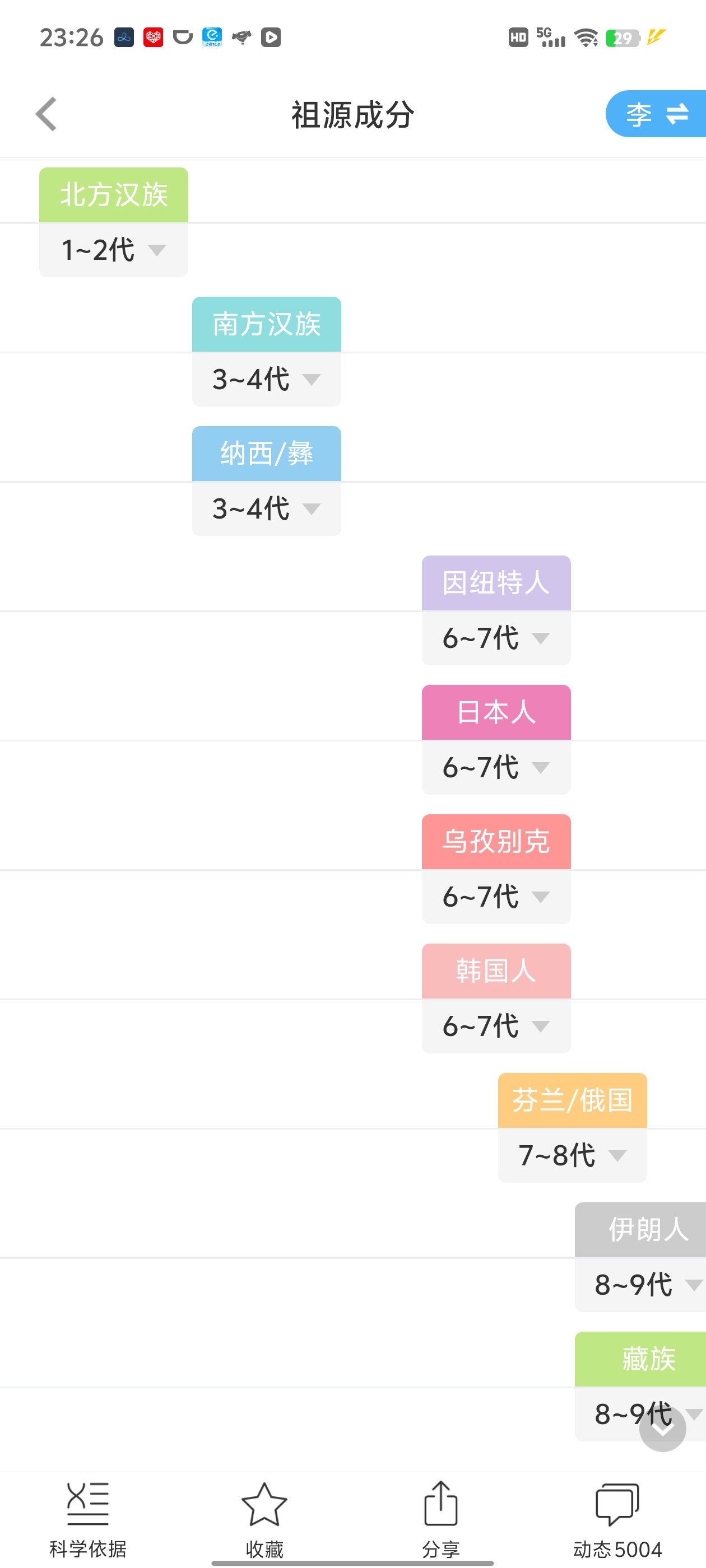Expand the 6~7代 dropdown under 韩国人

[x=496, y=1026]
